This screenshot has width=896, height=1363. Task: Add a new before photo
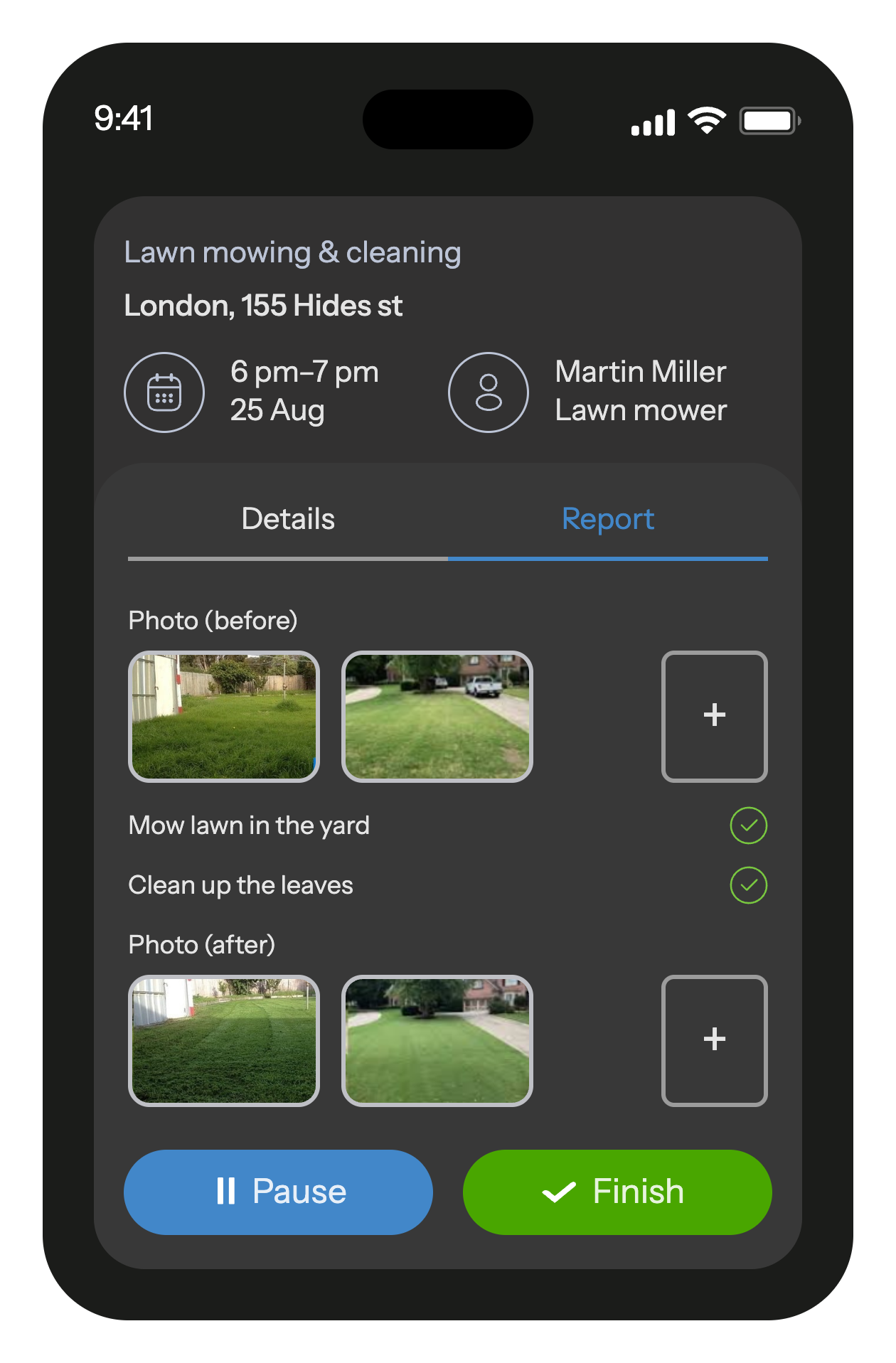(714, 717)
